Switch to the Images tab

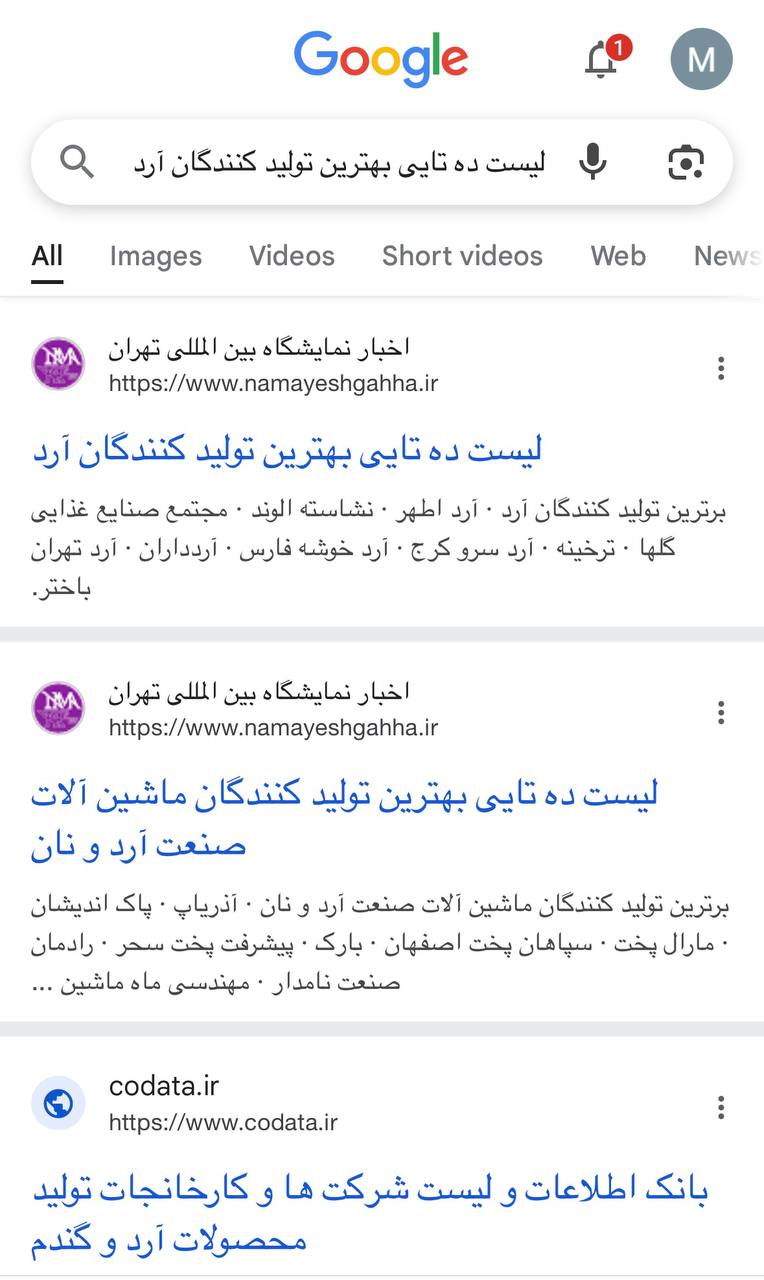point(156,256)
